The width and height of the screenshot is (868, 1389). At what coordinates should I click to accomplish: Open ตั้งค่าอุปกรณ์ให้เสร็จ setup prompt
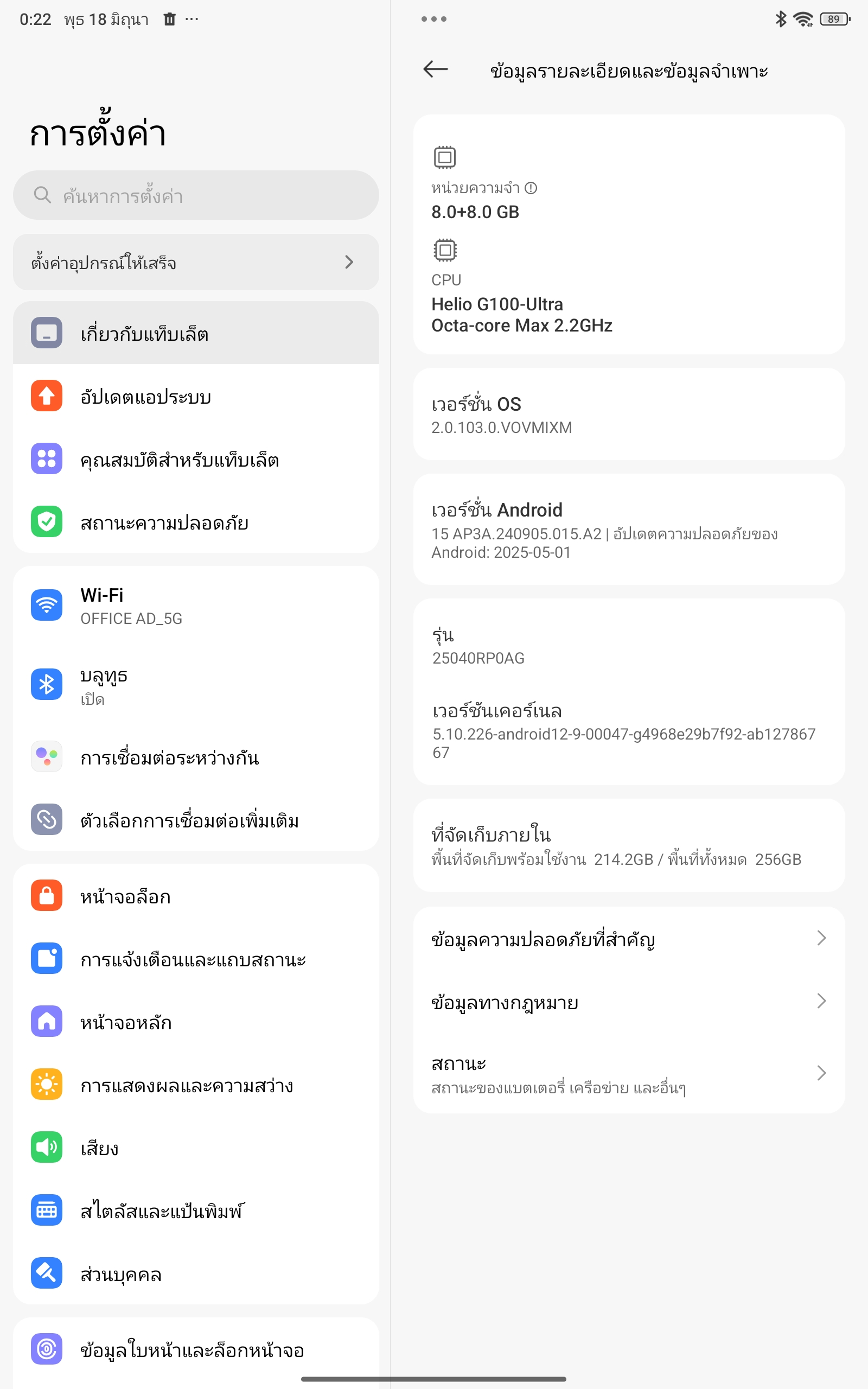coord(196,262)
